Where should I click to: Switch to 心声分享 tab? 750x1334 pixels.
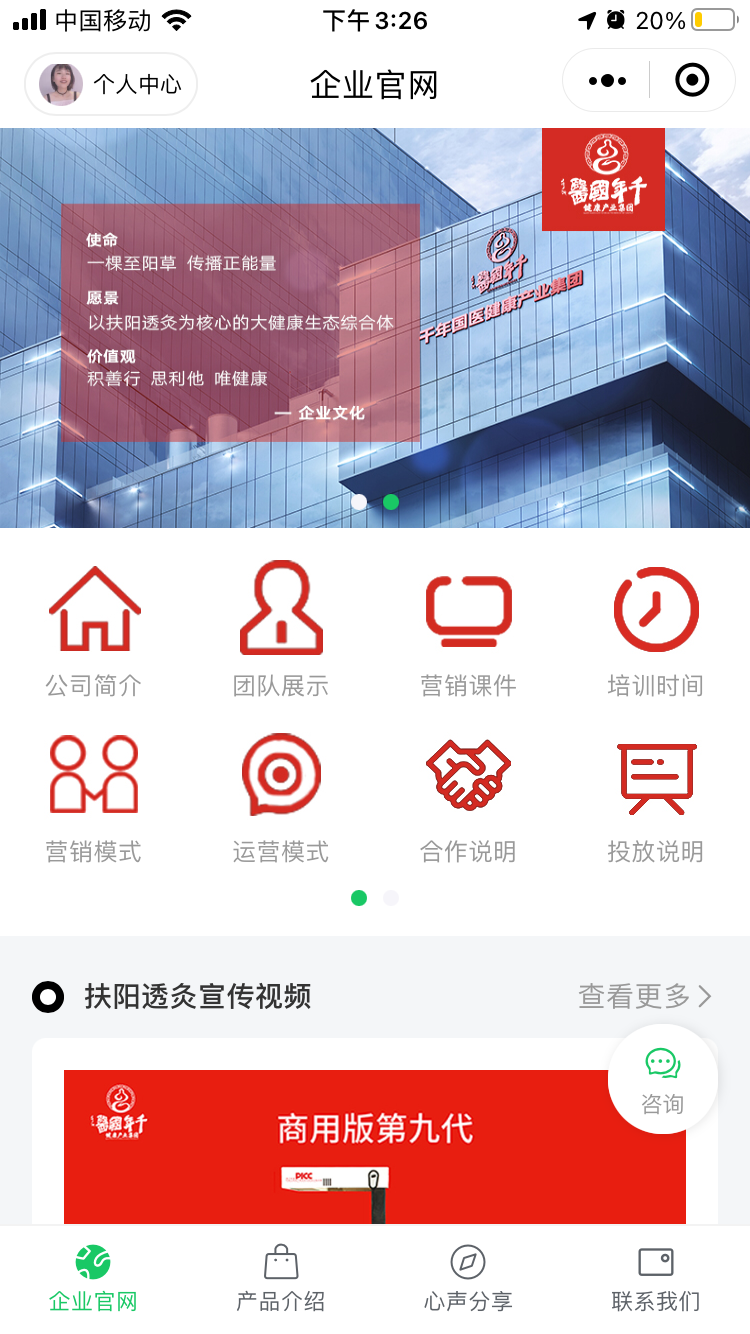[x=468, y=1279]
